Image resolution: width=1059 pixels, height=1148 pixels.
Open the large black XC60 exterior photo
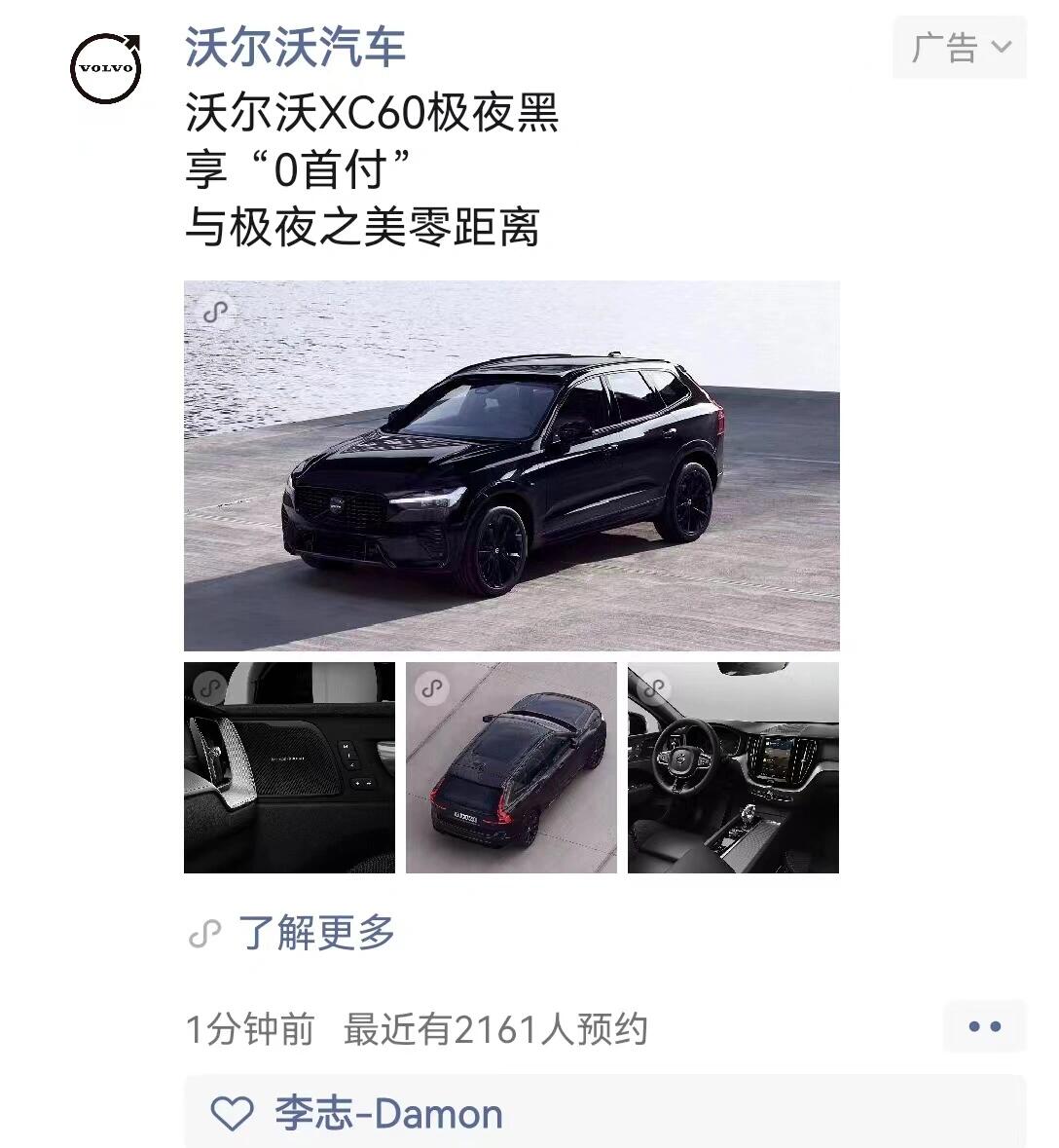(511, 465)
